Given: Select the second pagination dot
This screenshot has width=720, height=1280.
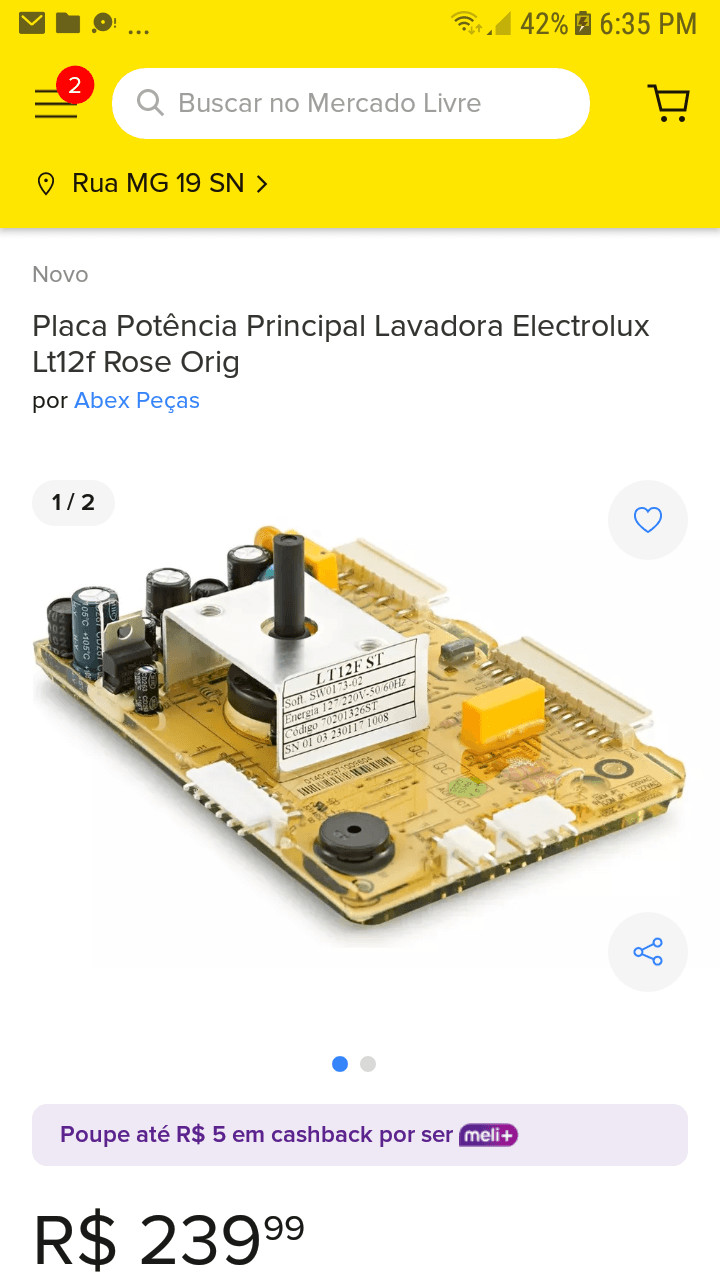Looking at the screenshot, I should point(367,1064).
